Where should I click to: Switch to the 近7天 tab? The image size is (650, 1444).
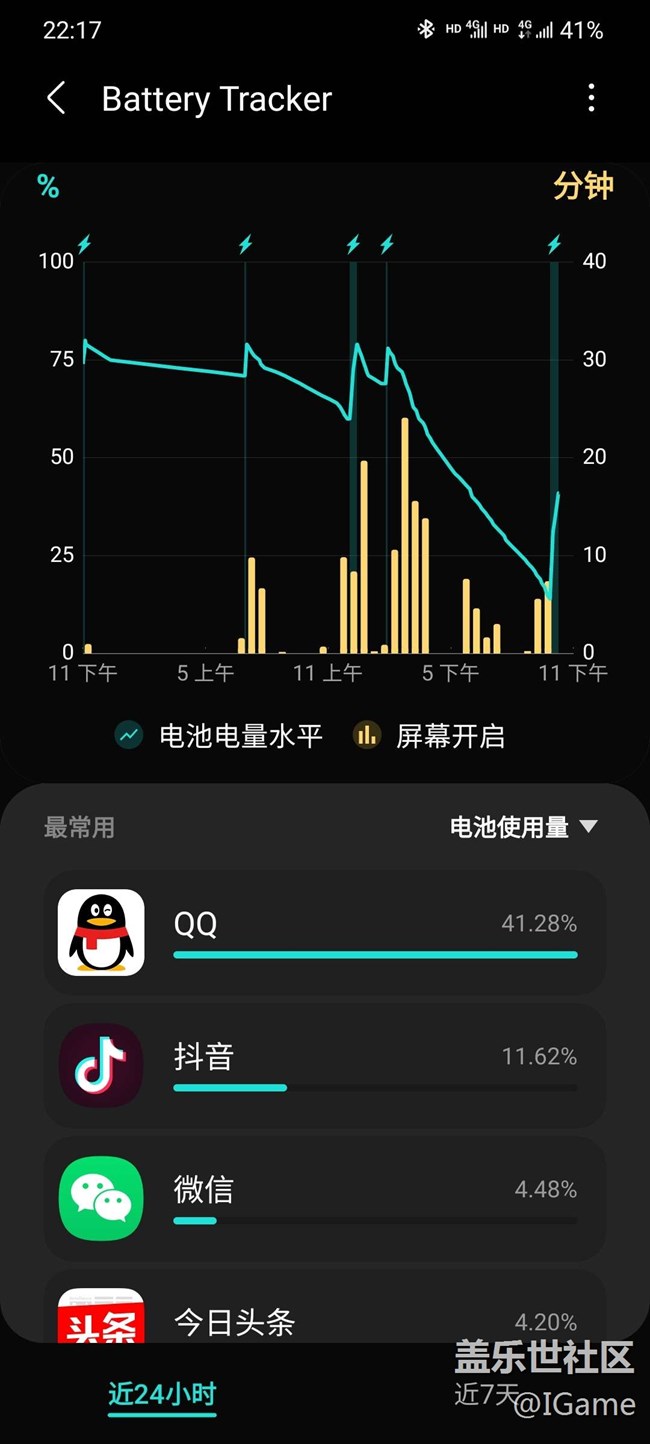[x=486, y=1394]
